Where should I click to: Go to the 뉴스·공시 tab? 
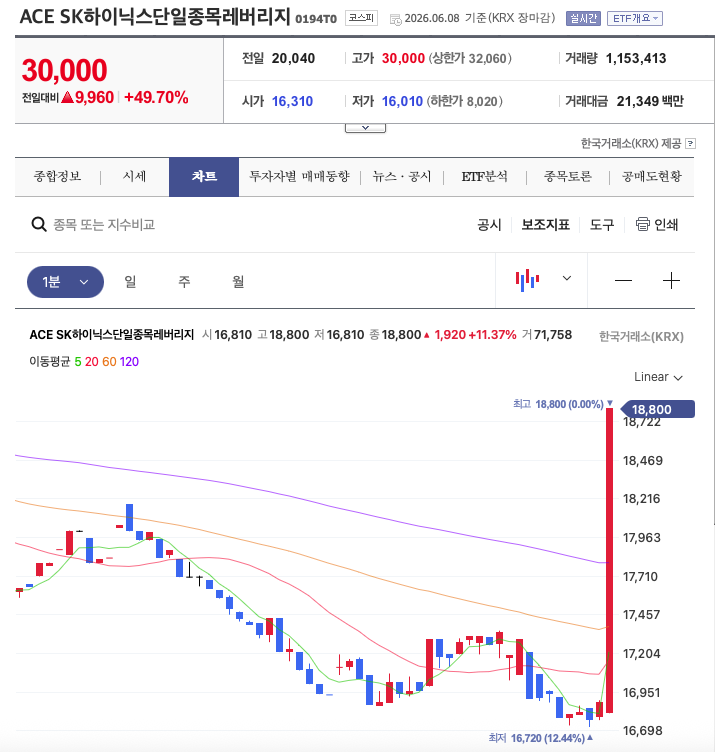(402, 176)
